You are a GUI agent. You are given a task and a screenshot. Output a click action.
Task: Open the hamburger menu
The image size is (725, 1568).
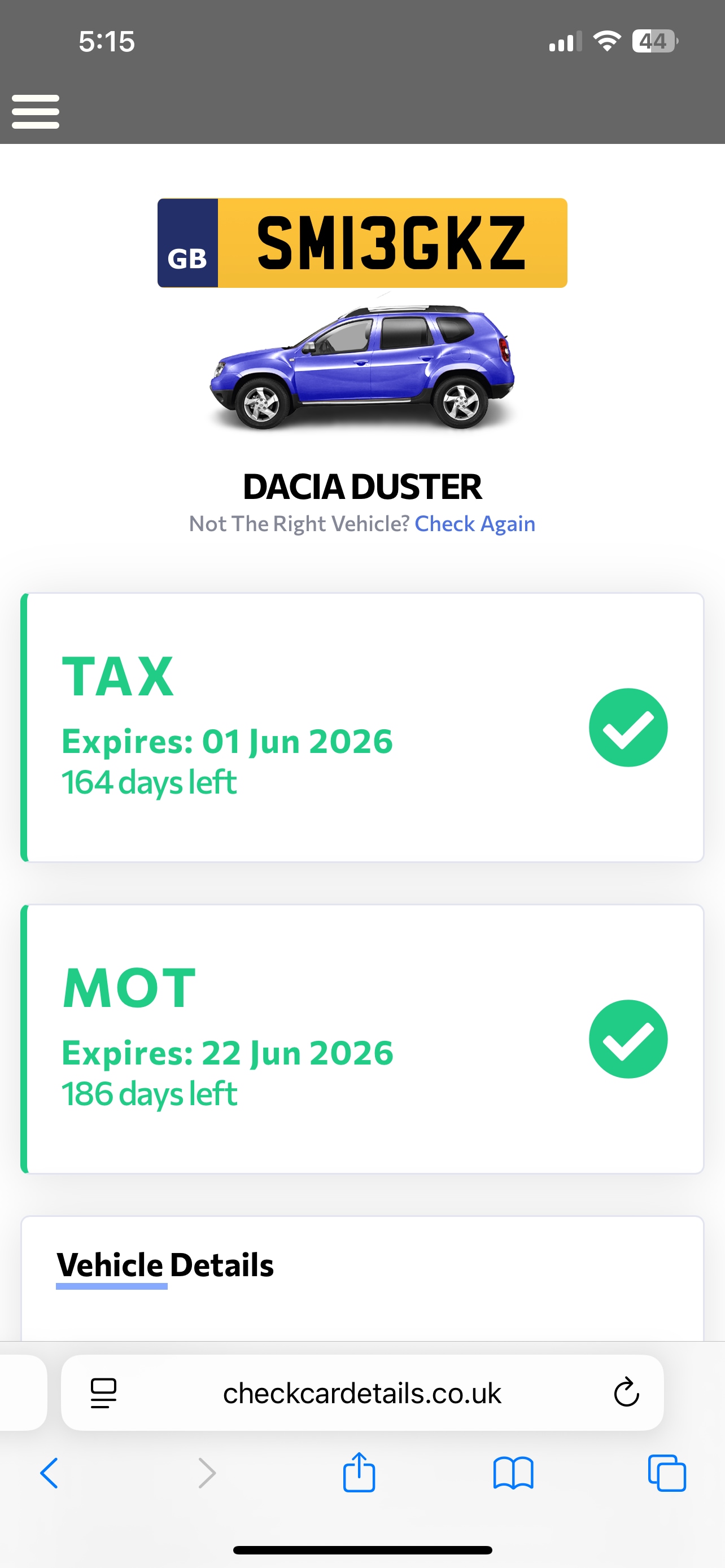pyautogui.click(x=36, y=111)
